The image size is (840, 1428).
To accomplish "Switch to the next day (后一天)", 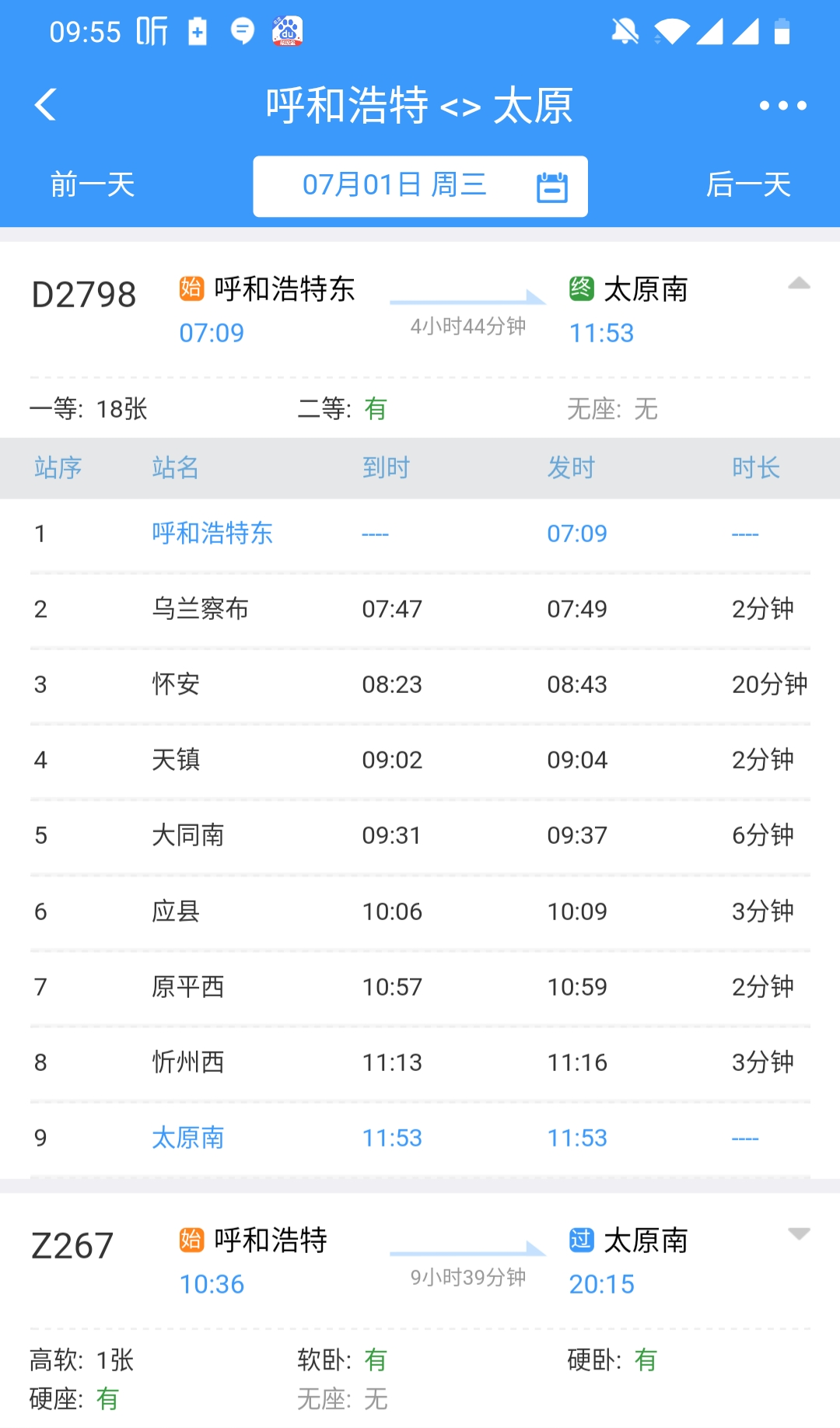I will point(747,185).
